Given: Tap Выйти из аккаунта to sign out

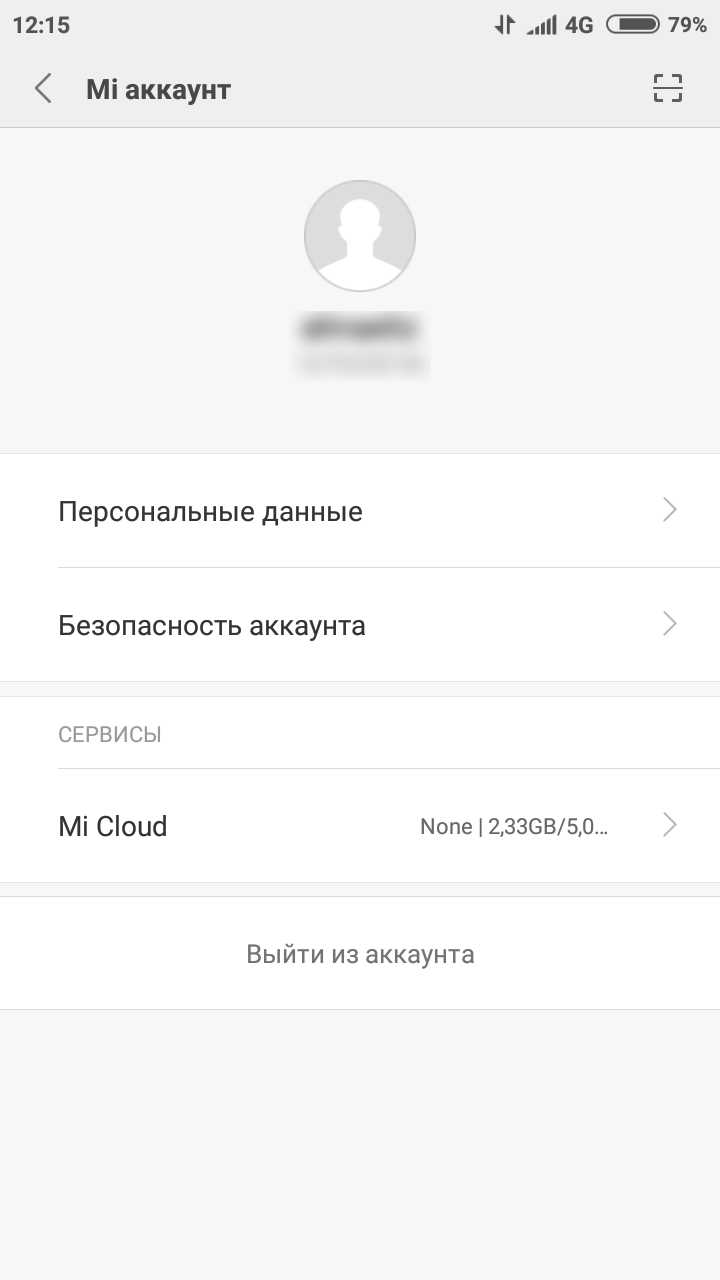Looking at the screenshot, I should point(360,954).
